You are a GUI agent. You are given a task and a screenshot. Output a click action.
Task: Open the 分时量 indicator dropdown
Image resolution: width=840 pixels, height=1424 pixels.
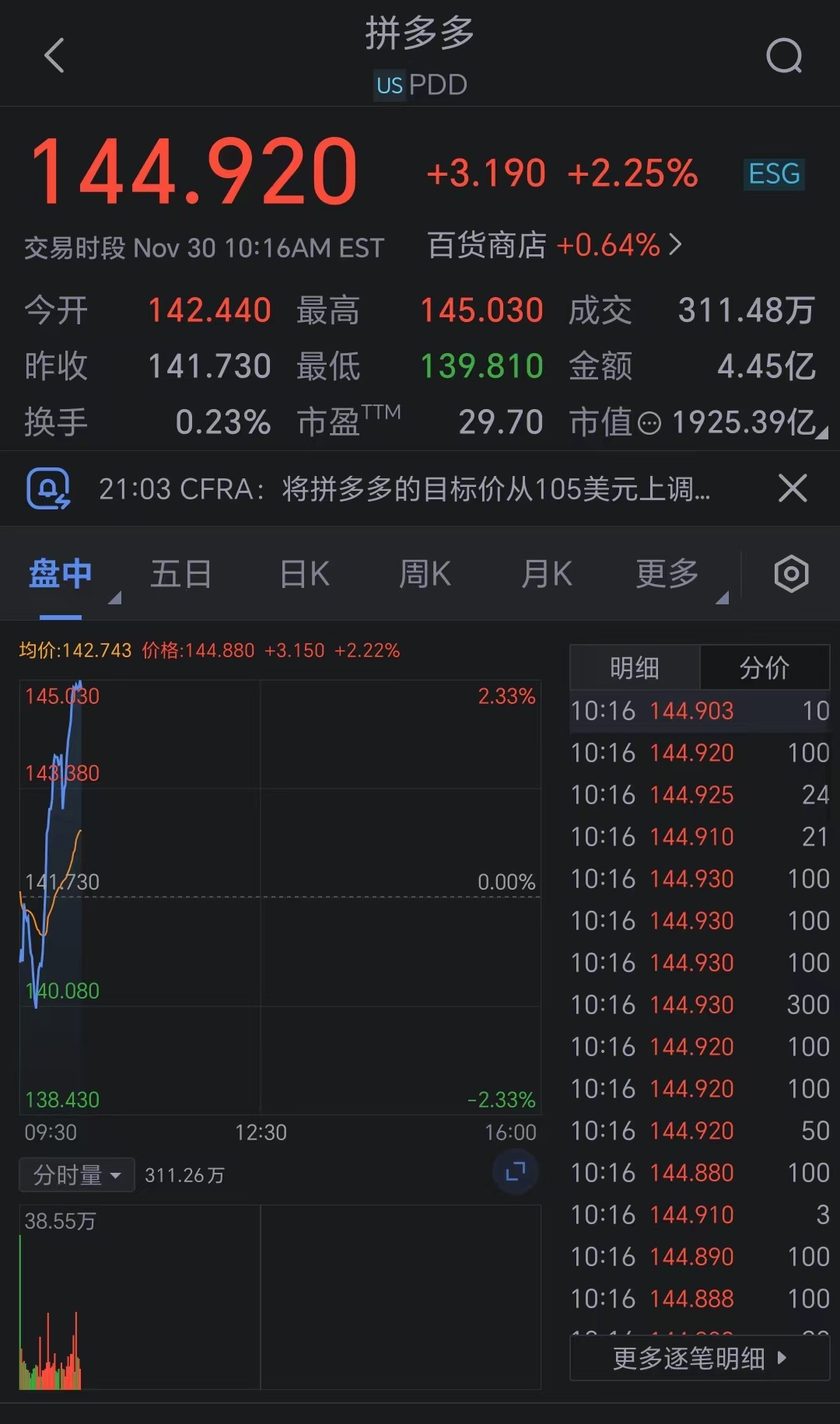click(77, 1175)
